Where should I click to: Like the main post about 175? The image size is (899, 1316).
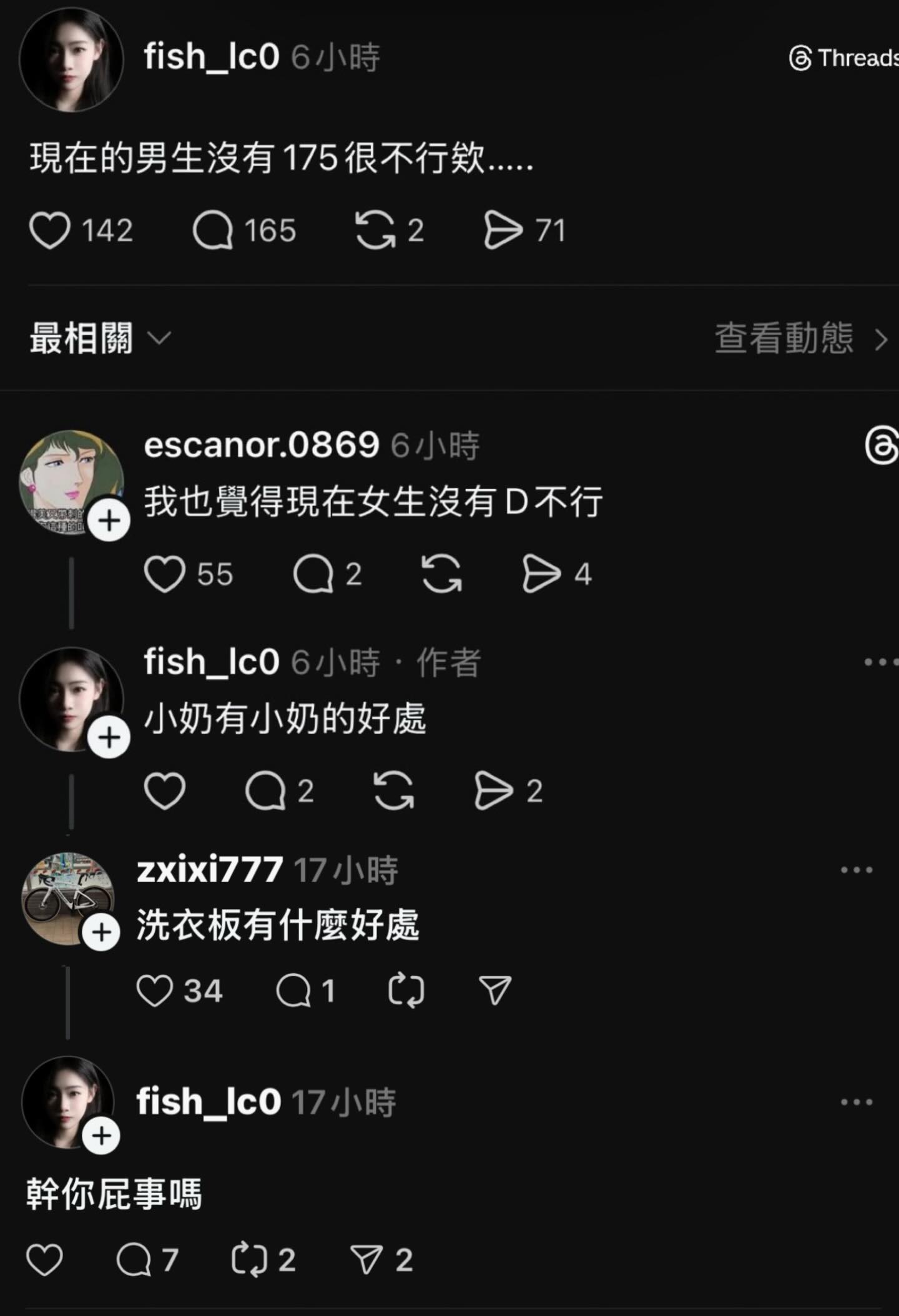(x=50, y=230)
